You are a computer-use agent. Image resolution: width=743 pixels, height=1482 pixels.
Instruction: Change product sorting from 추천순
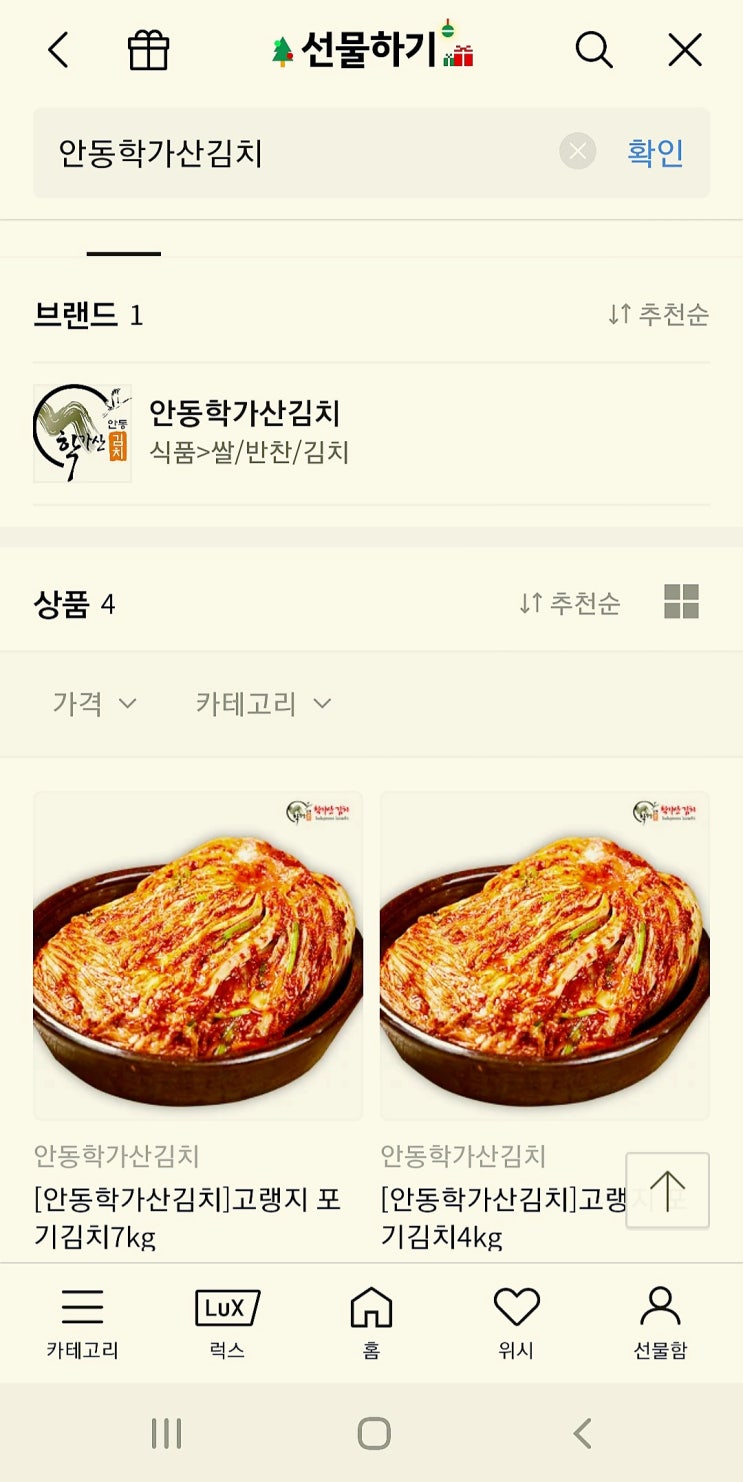(570, 604)
